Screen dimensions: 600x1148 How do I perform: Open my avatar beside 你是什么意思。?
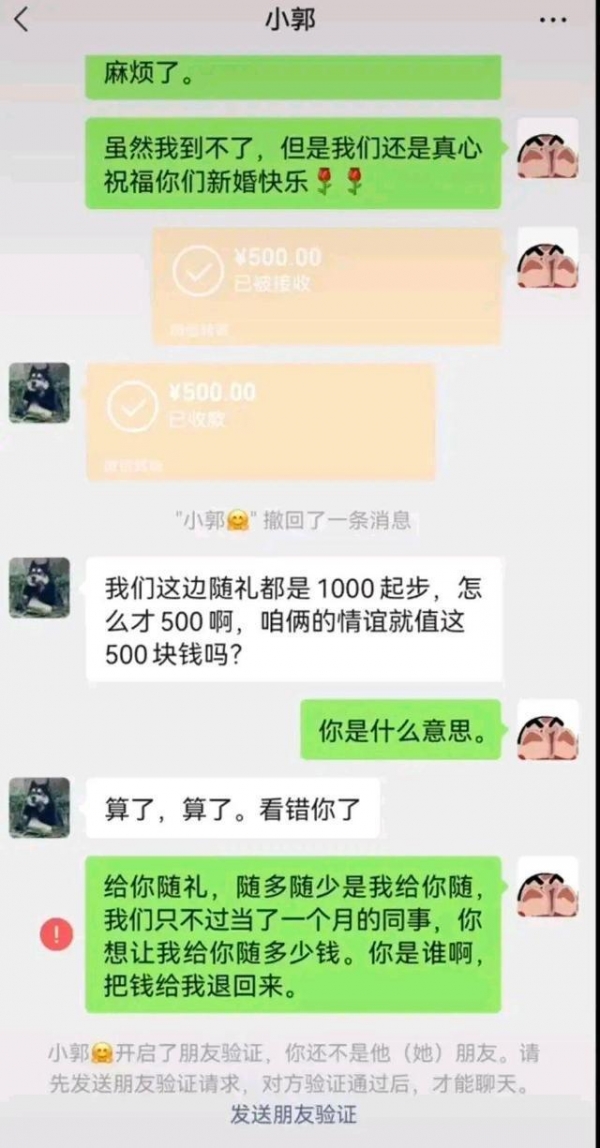tap(547, 729)
